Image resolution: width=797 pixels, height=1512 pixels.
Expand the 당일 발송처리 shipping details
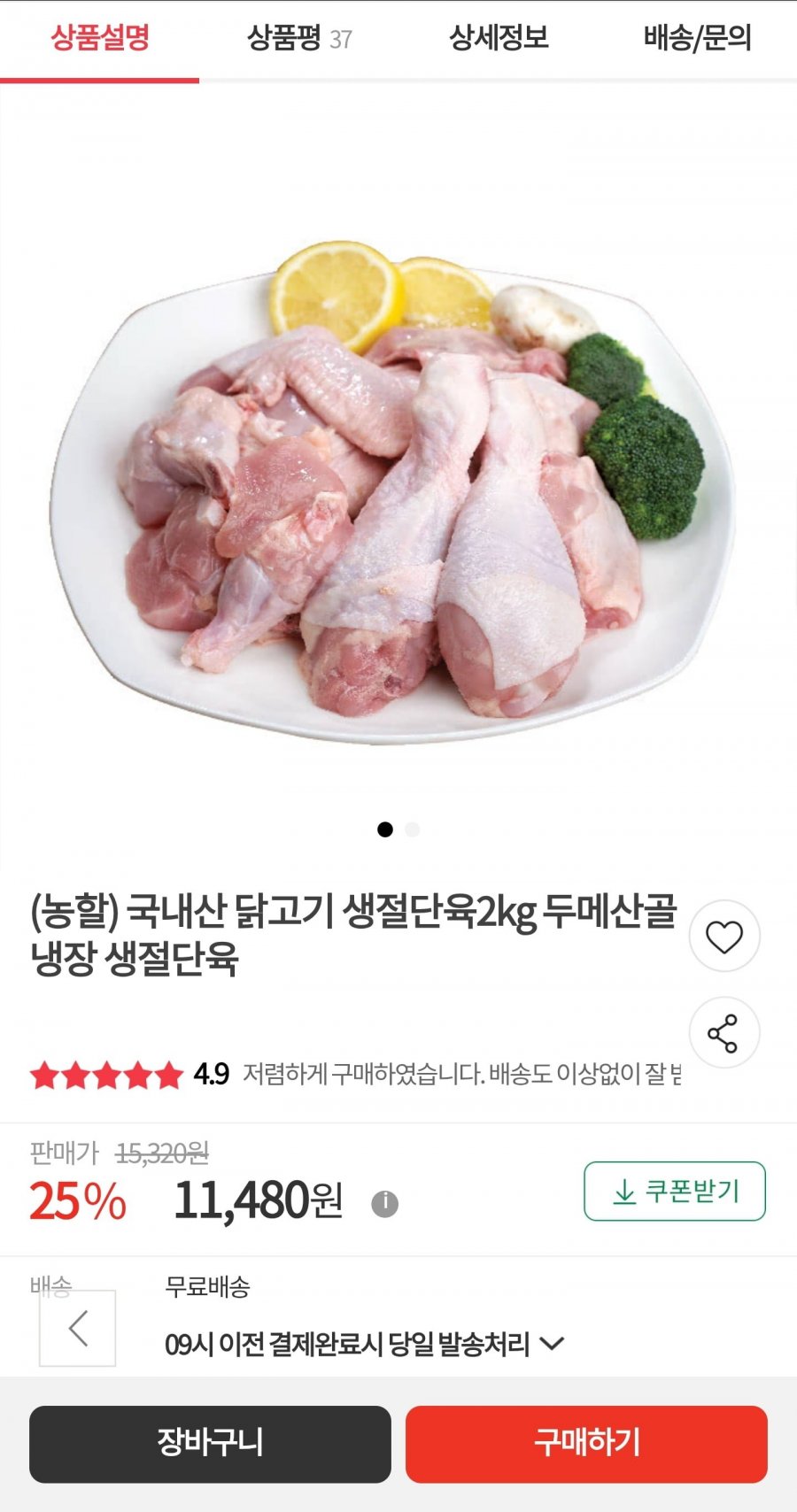point(363,1344)
